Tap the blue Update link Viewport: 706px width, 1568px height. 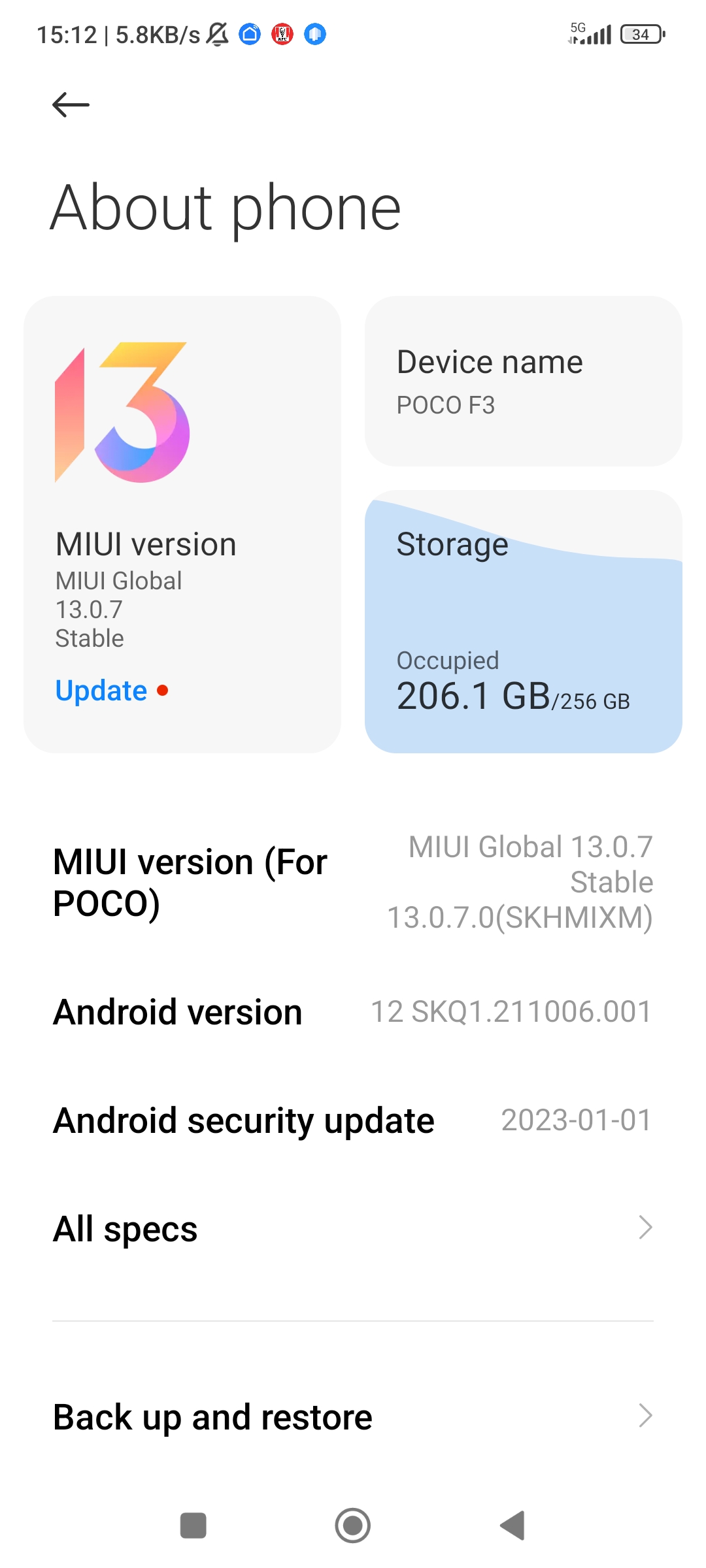101,691
